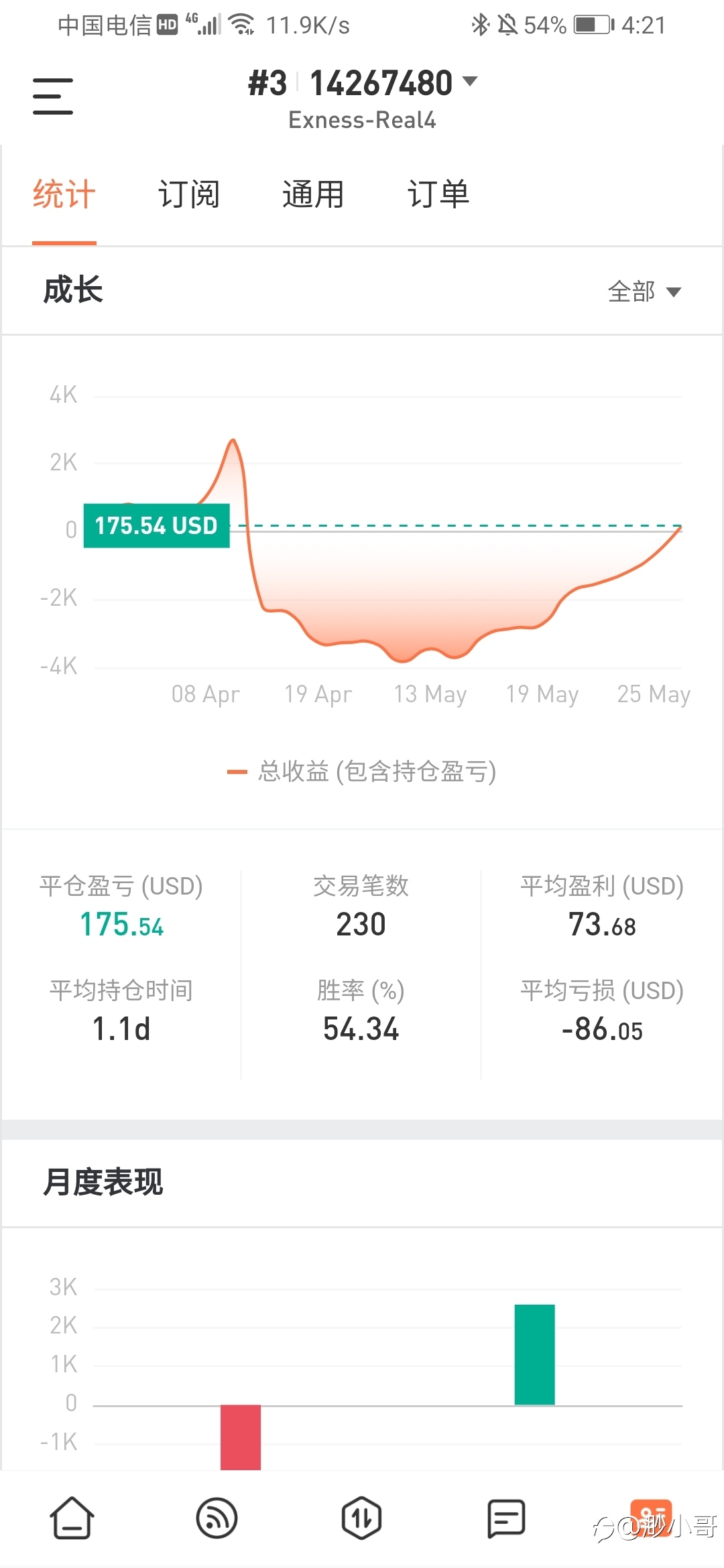Open the messages icon in bottom bar
Viewport: 724px width, 1568px height.
506,1518
